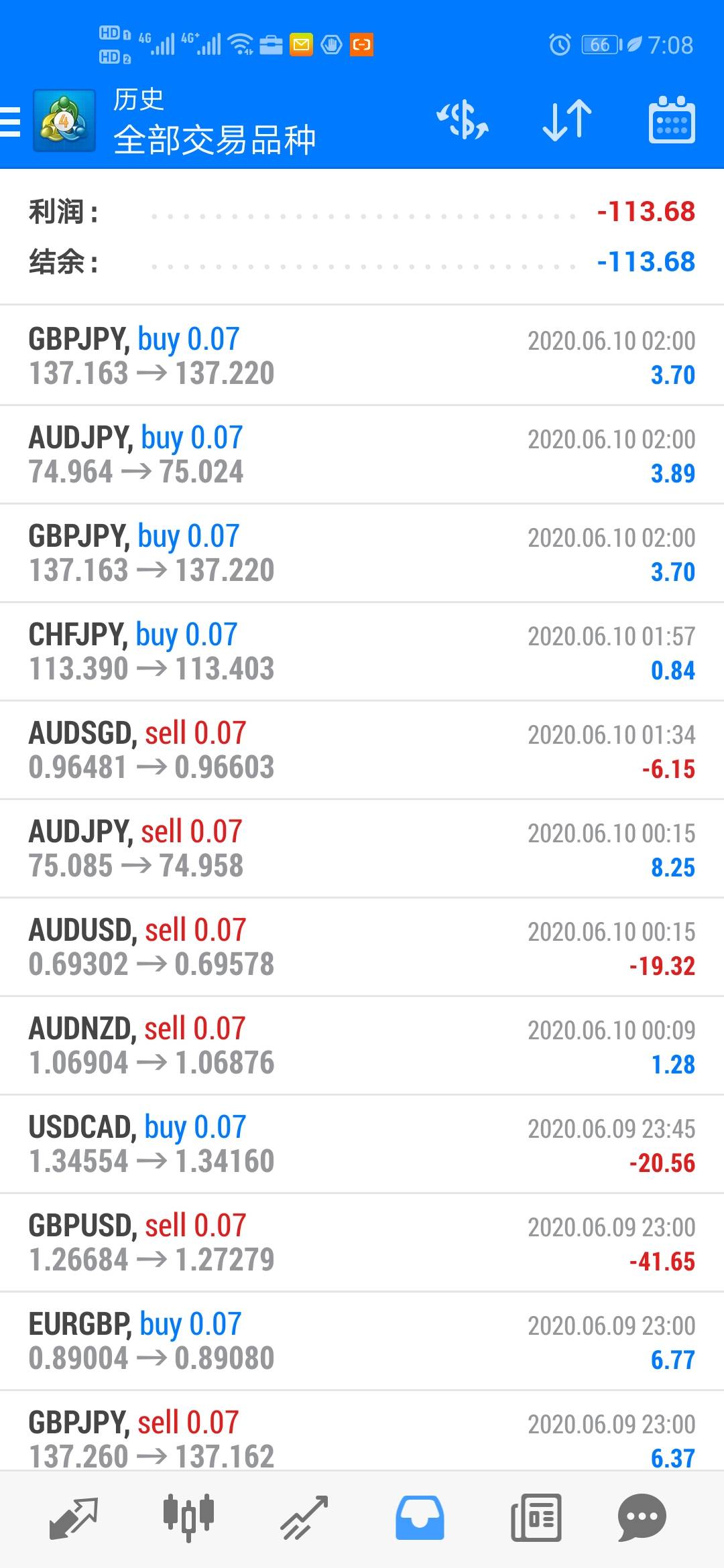Image resolution: width=724 pixels, height=1568 pixels.
Task: Open the AUDUSD sell trade with -19.32
Action: click(362, 947)
